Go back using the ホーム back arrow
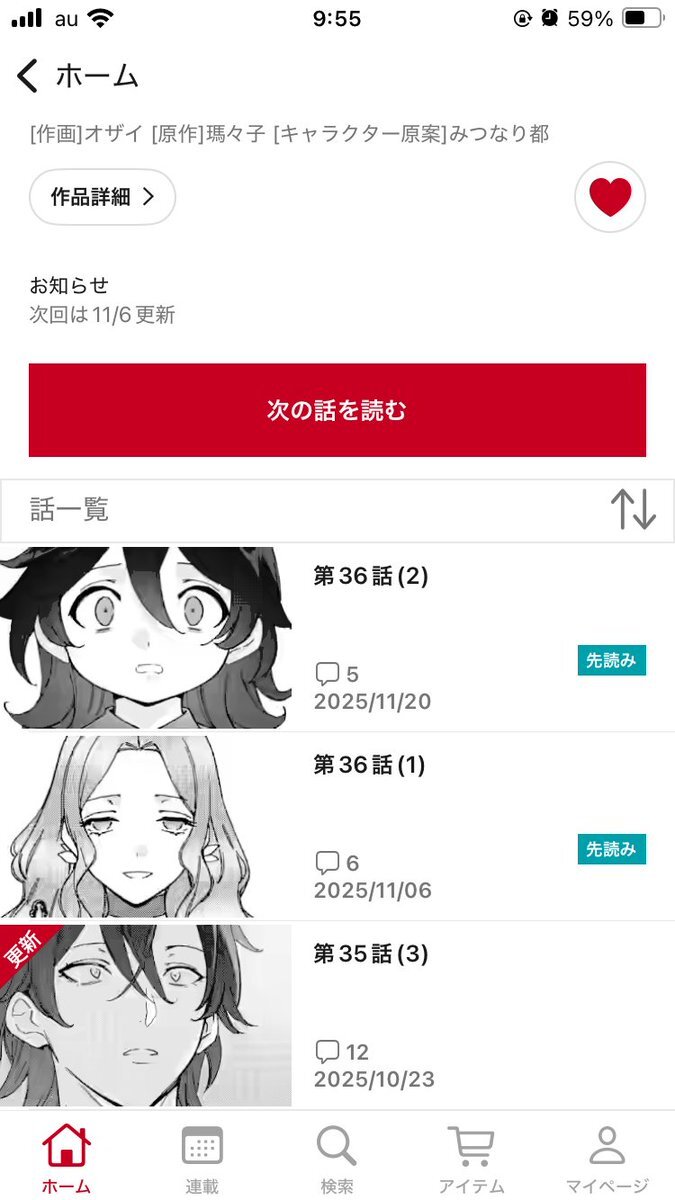675x1200 pixels. pyautogui.click(x=28, y=76)
